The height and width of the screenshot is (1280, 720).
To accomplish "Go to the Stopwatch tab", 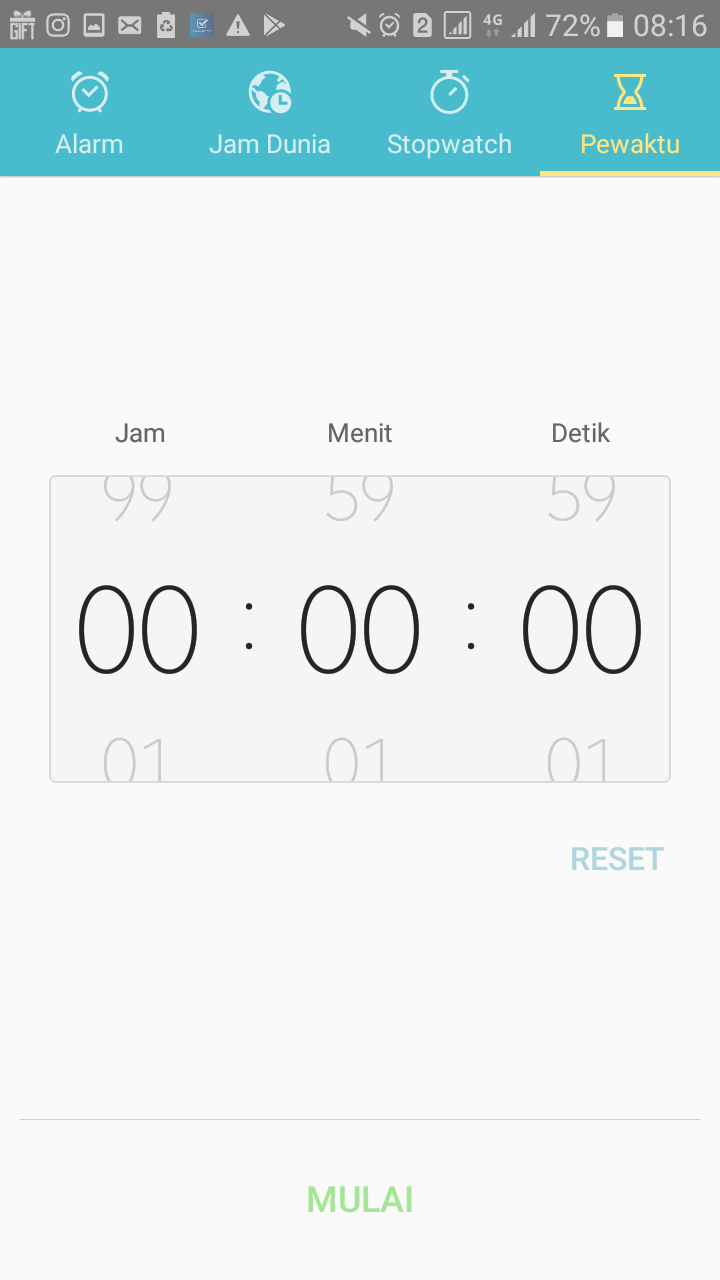I will (450, 114).
